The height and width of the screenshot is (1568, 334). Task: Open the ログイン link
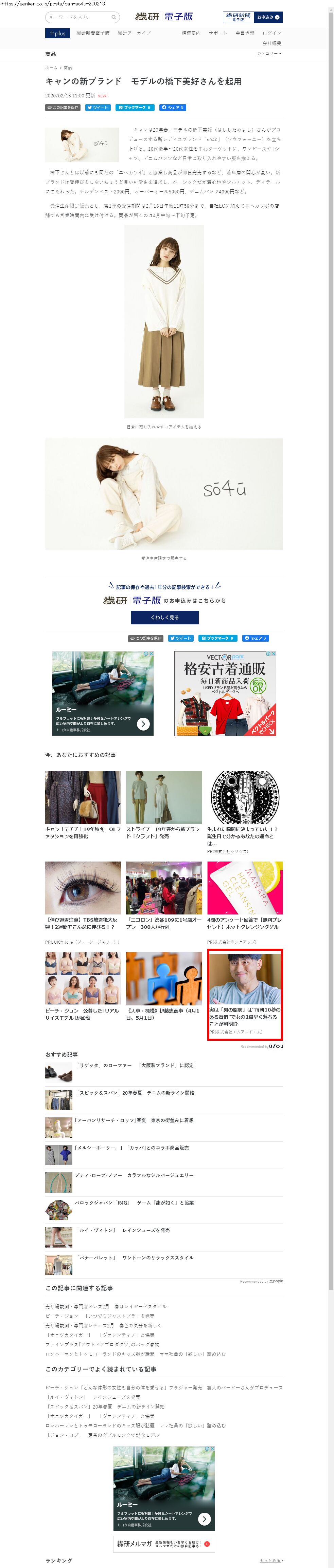click(272, 33)
